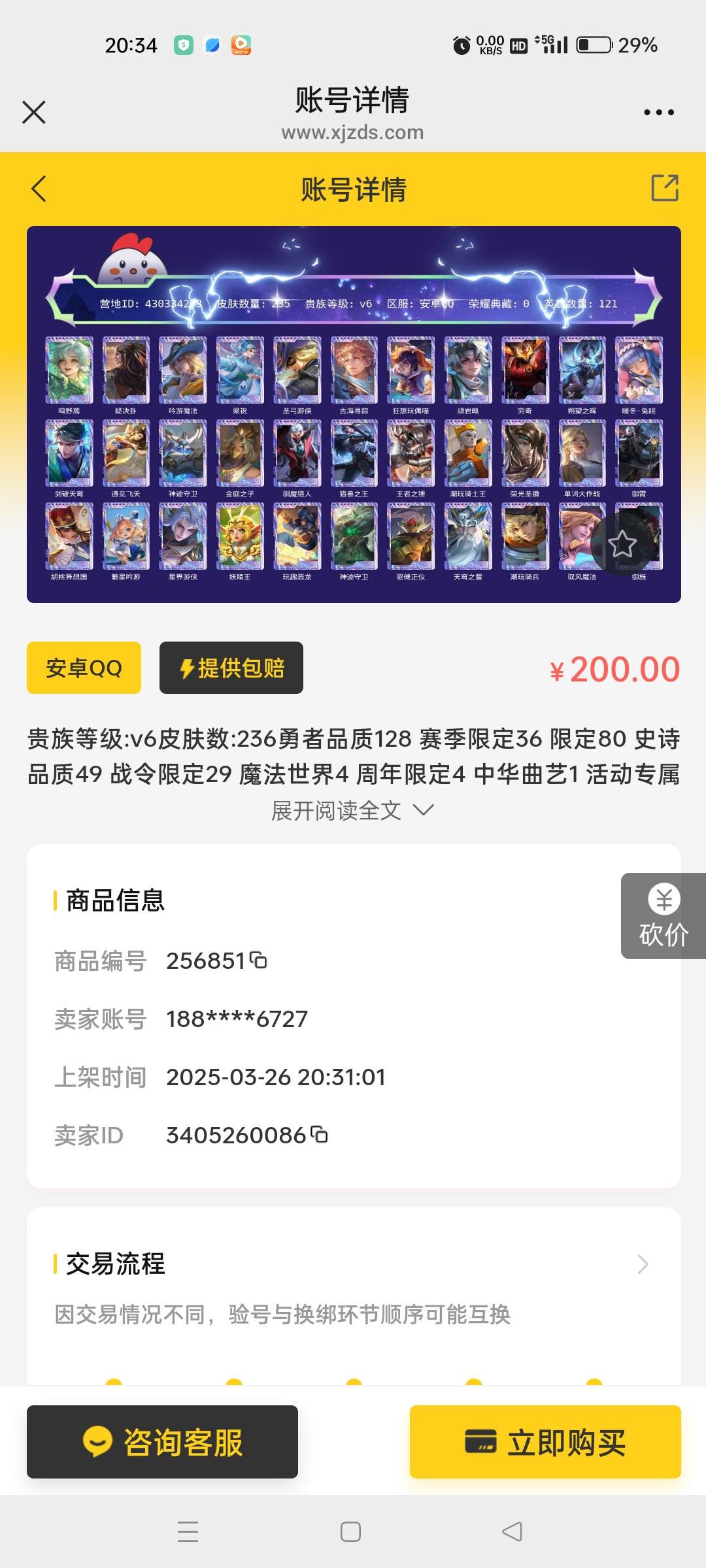The height and width of the screenshot is (1568, 706).
Task: Tap the 提供包赔 badge
Action: click(x=231, y=668)
